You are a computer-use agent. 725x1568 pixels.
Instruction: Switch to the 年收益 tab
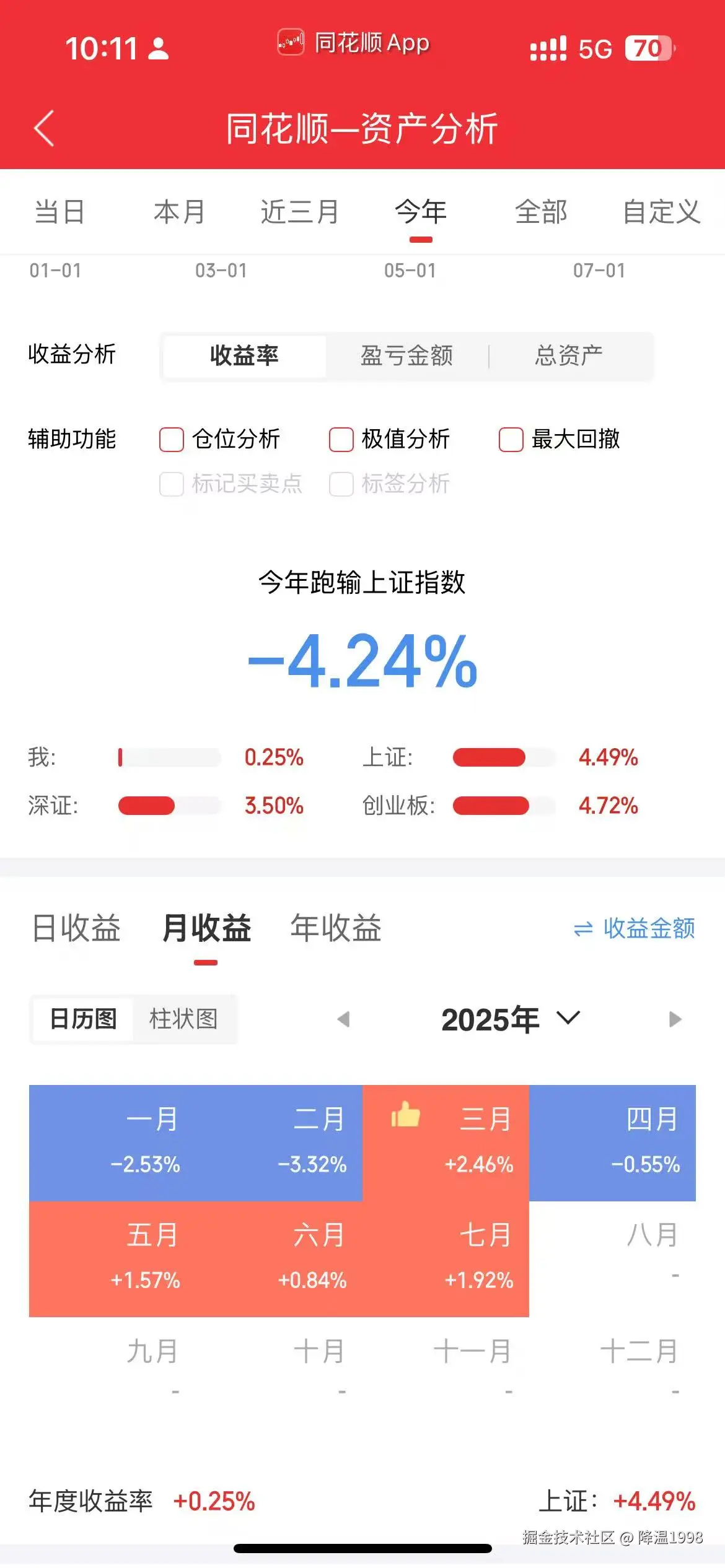coord(335,928)
